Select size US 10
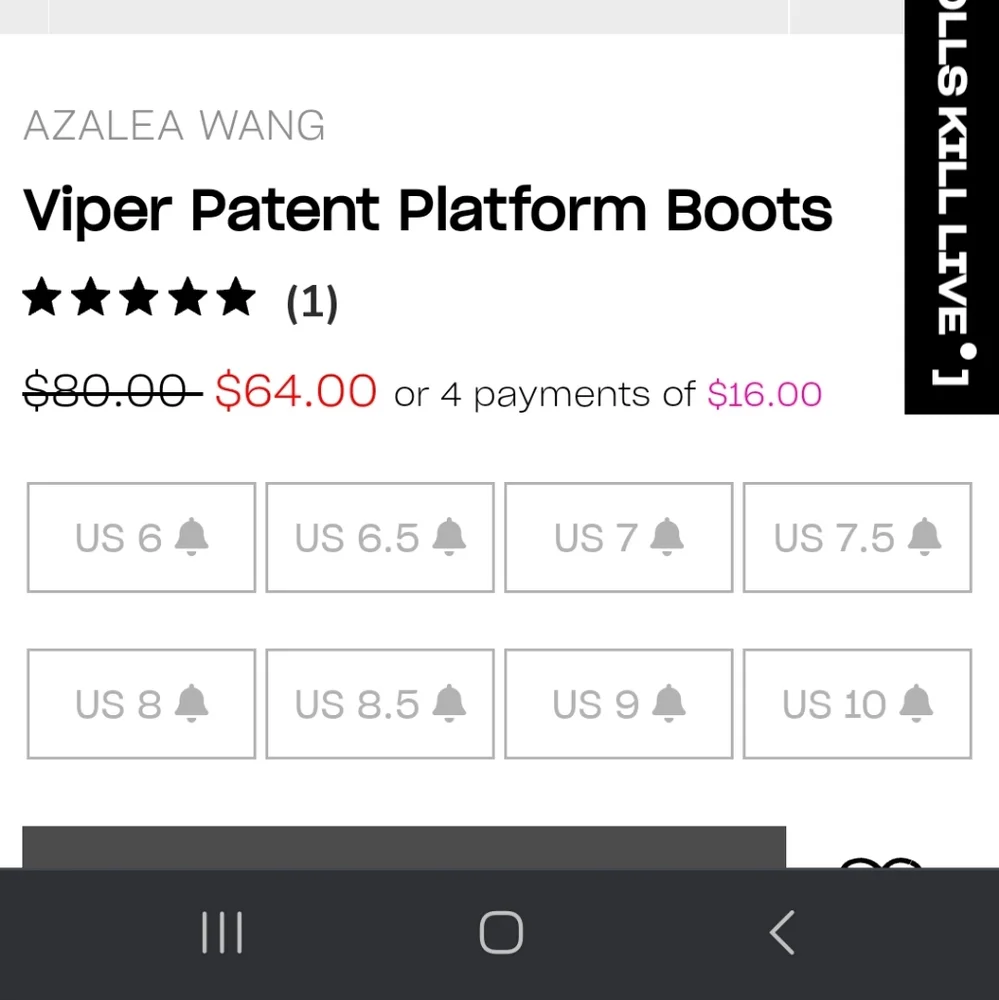Image resolution: width=999 pixels, height=1000 pixels. click(x=857, y=704)
